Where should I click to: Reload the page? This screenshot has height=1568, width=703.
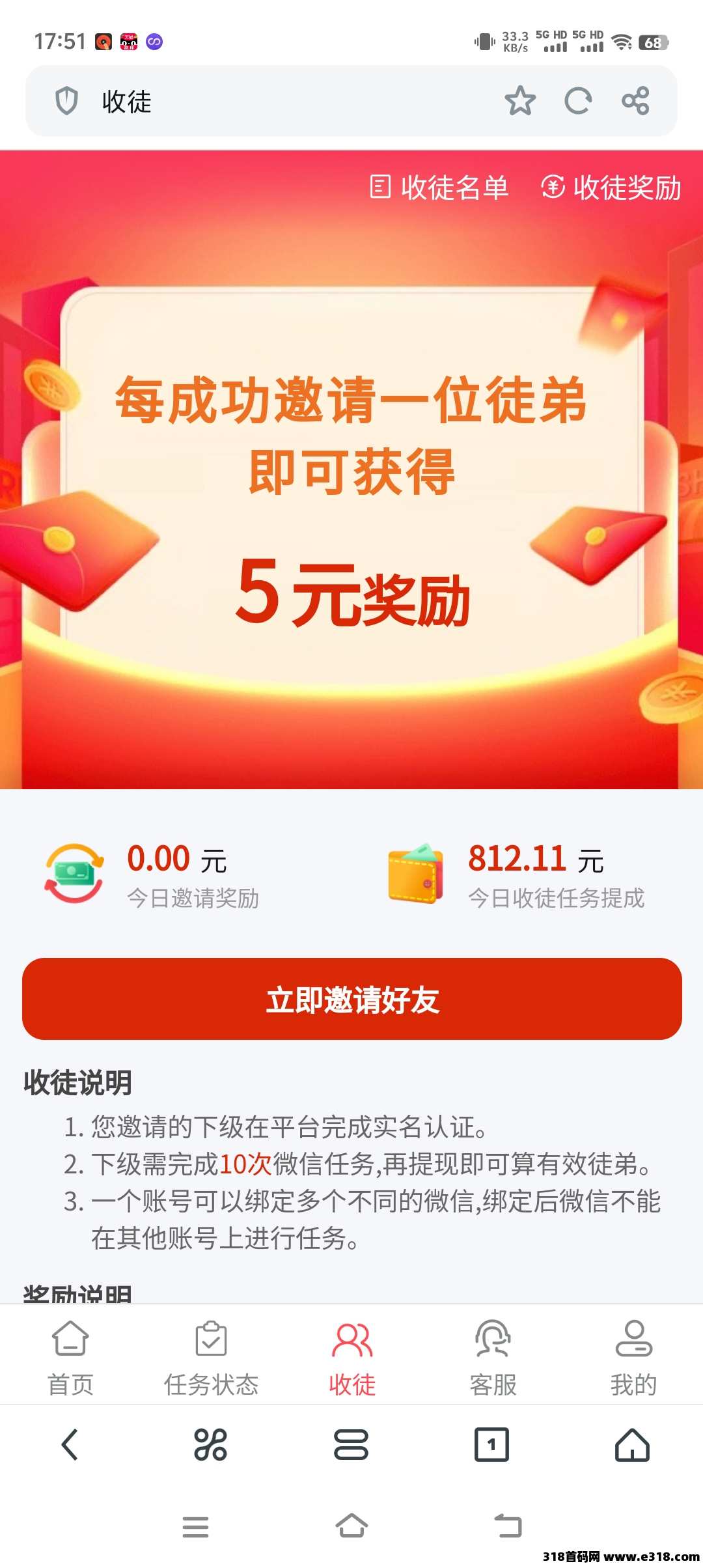(577, 101)
